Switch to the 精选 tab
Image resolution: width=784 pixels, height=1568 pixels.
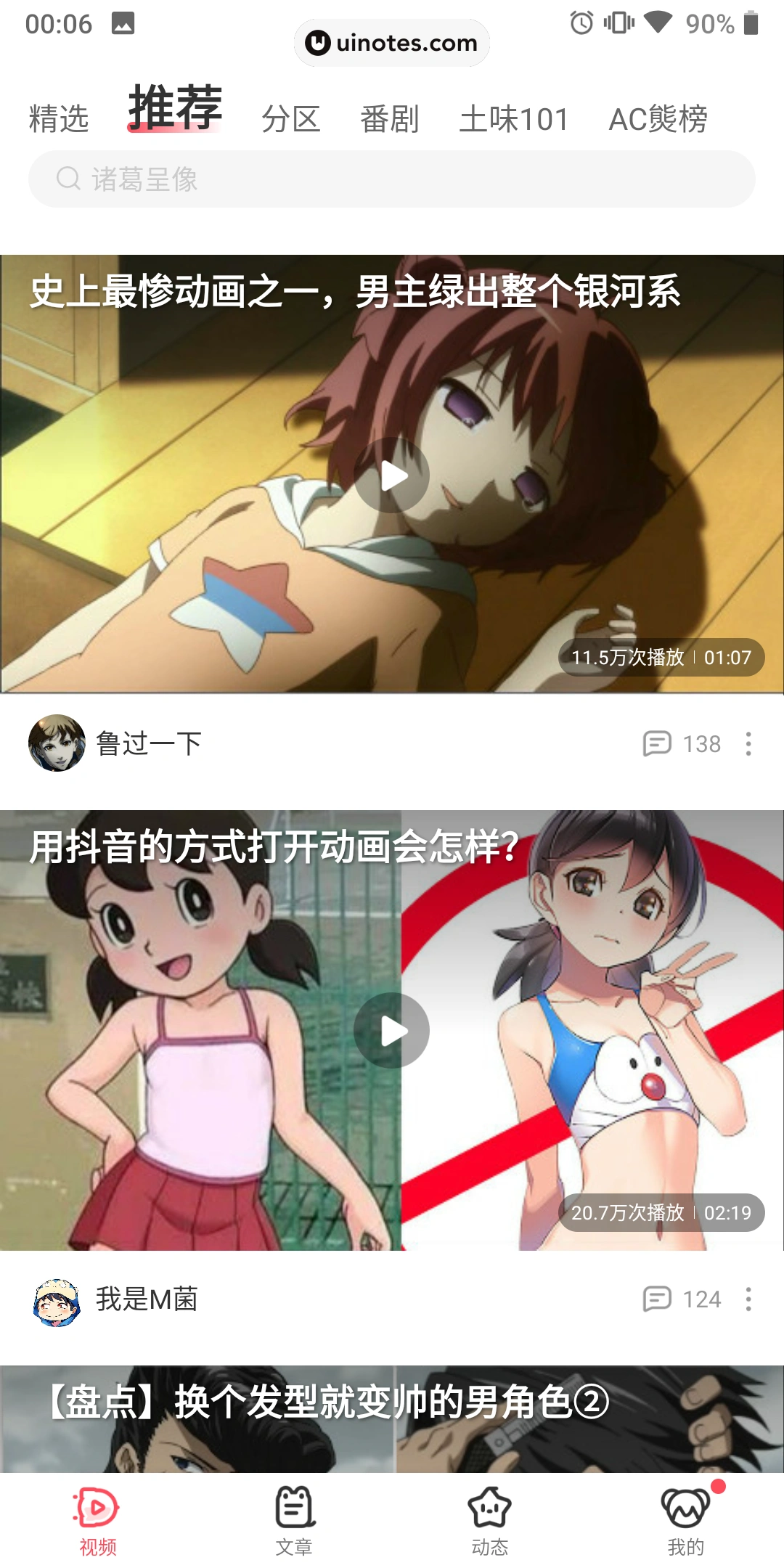click(59, 119)
